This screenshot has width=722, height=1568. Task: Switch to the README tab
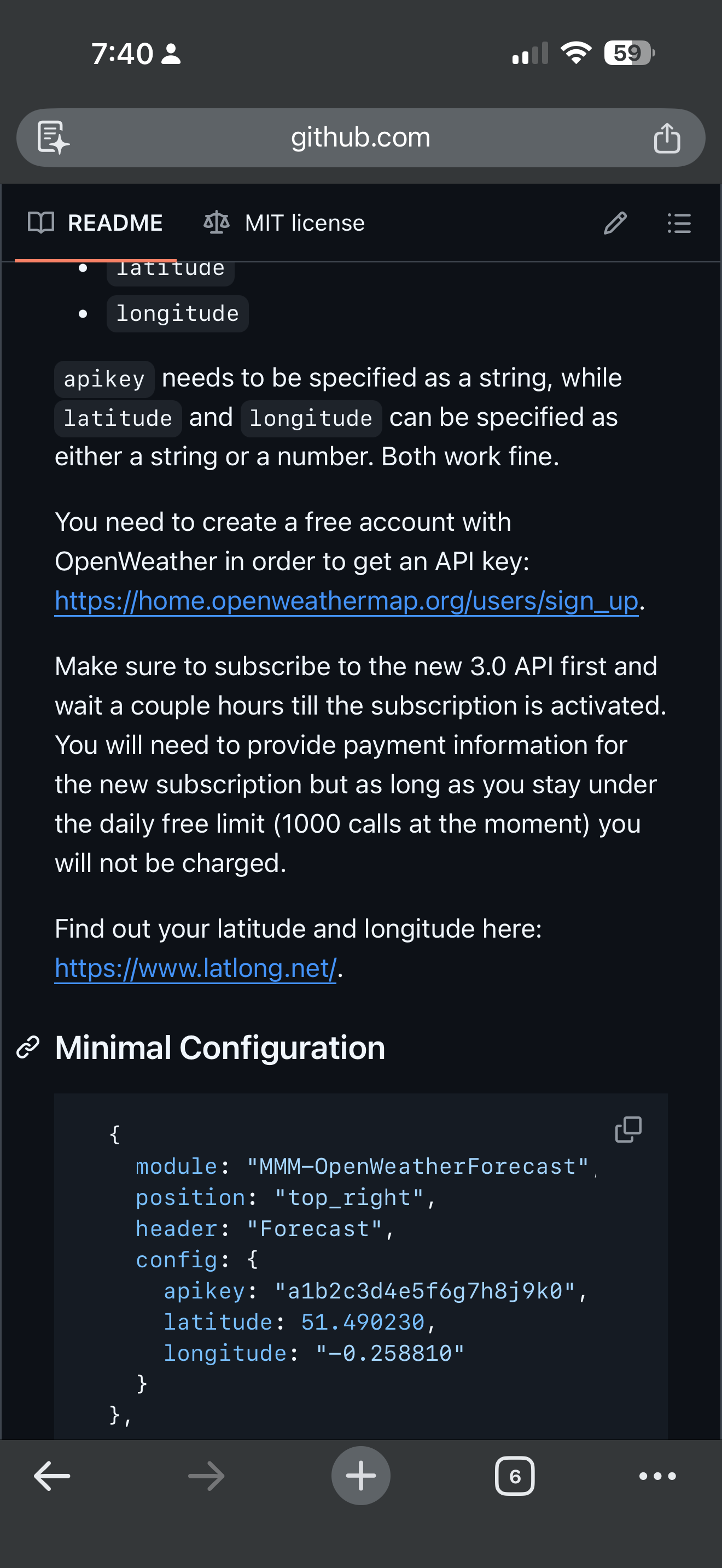click(x=96, y=224)
